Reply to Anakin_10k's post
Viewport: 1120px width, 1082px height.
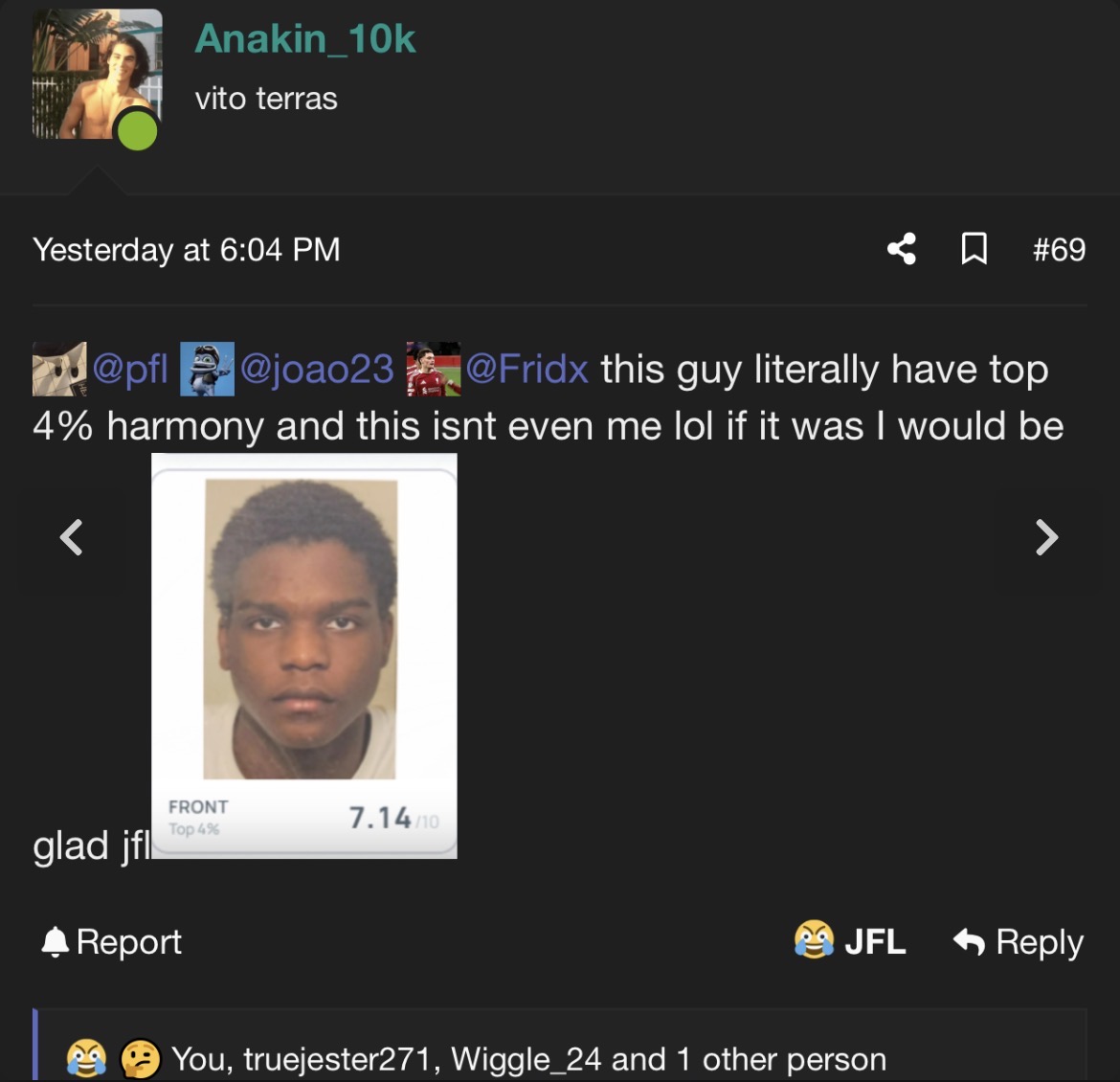(x=1019, y=941)
